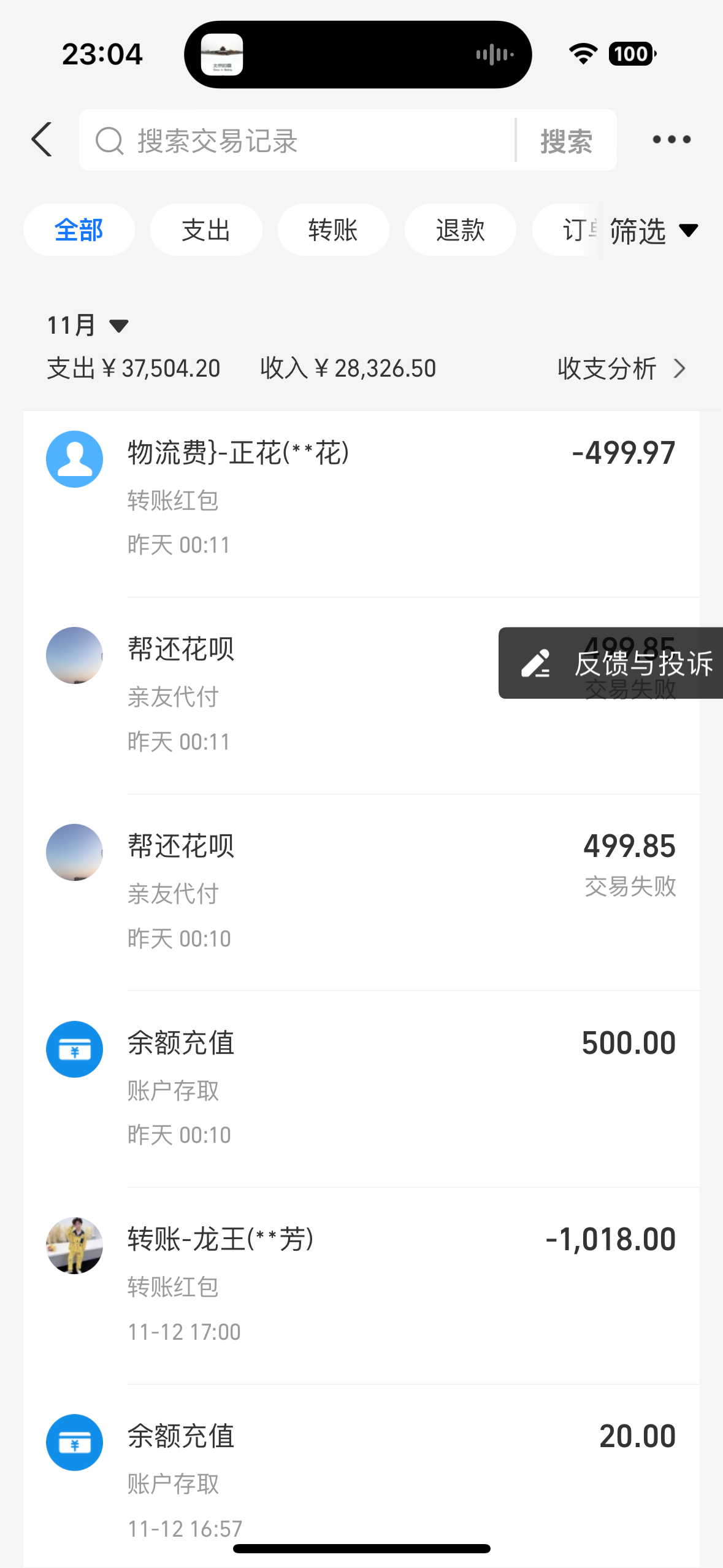Select the 全部 filter chip

click(x=79, y=230)
